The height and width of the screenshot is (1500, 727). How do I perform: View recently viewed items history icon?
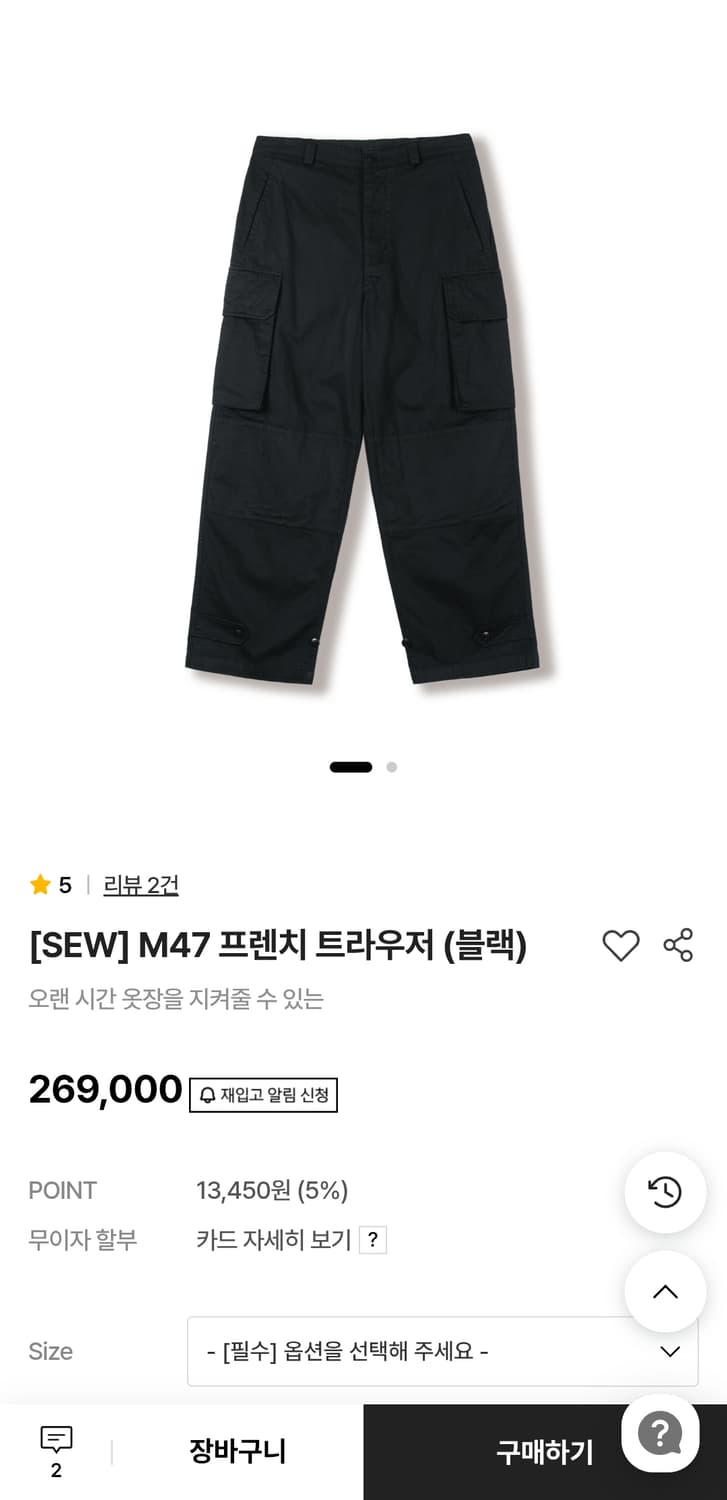(665, 1191)
